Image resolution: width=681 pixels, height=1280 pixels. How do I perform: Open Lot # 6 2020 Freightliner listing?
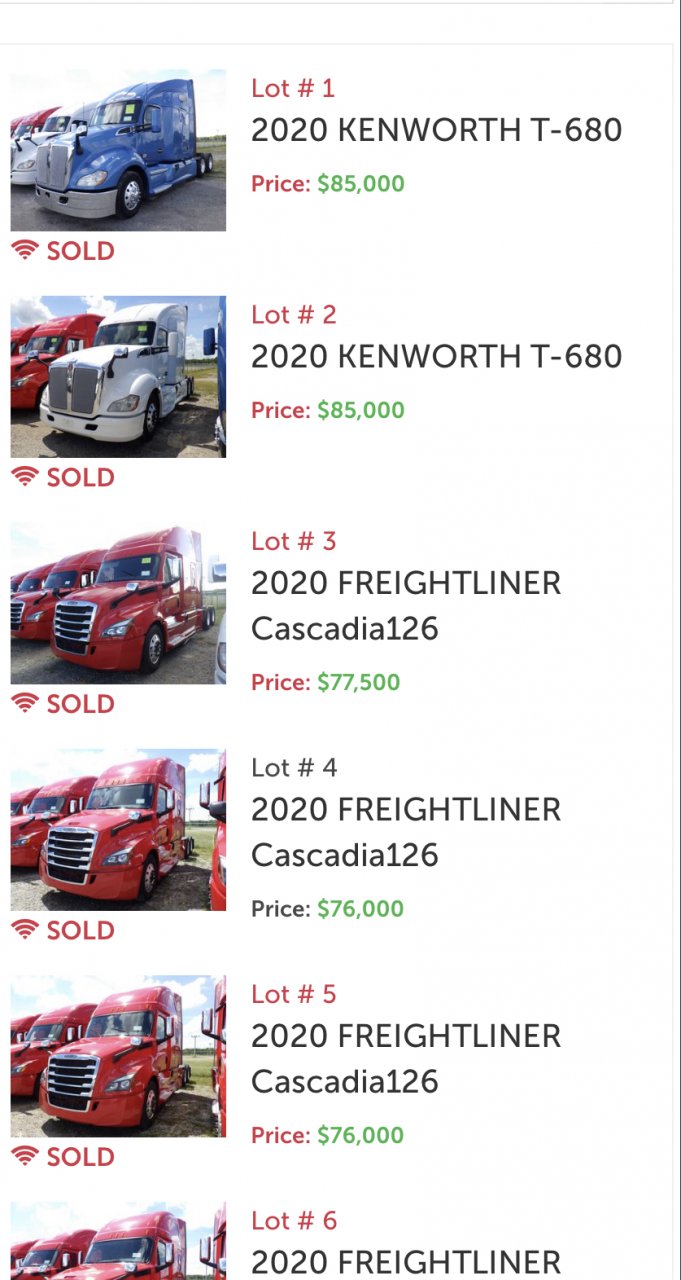405,1261
